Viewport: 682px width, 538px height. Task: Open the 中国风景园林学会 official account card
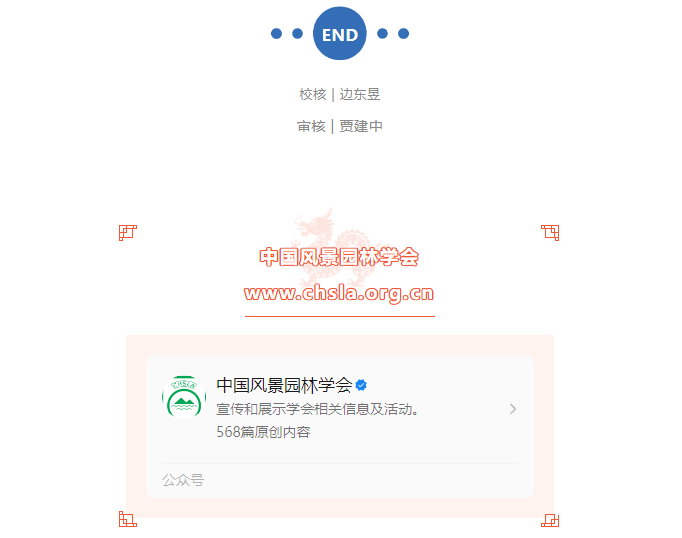click(x=339, y=408)
